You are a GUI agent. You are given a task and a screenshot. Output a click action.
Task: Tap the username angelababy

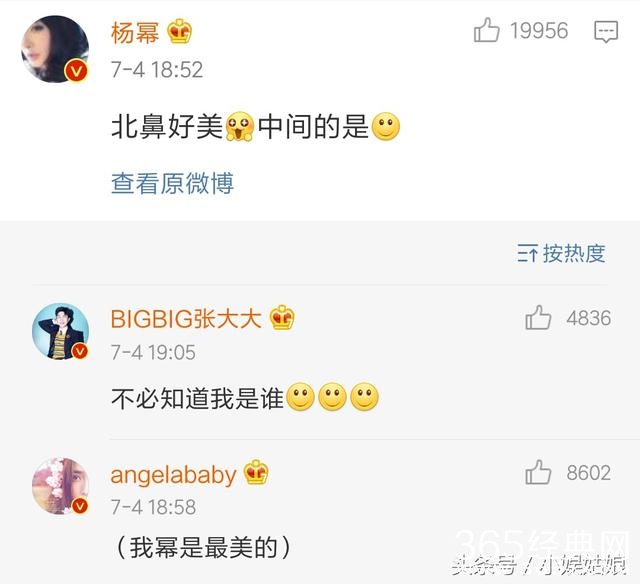coord(173,473)
